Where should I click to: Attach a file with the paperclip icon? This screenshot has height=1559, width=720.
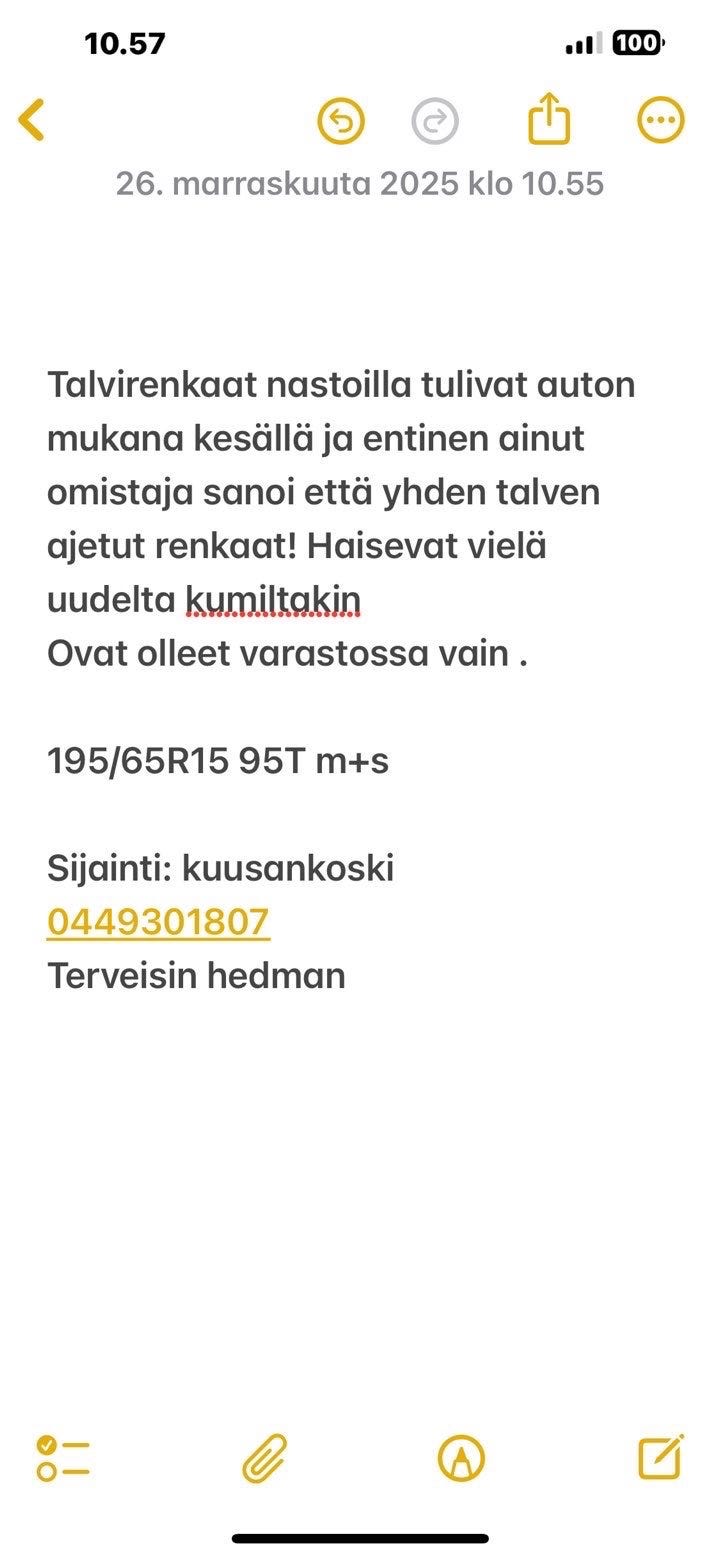[x=261, y=1459]
